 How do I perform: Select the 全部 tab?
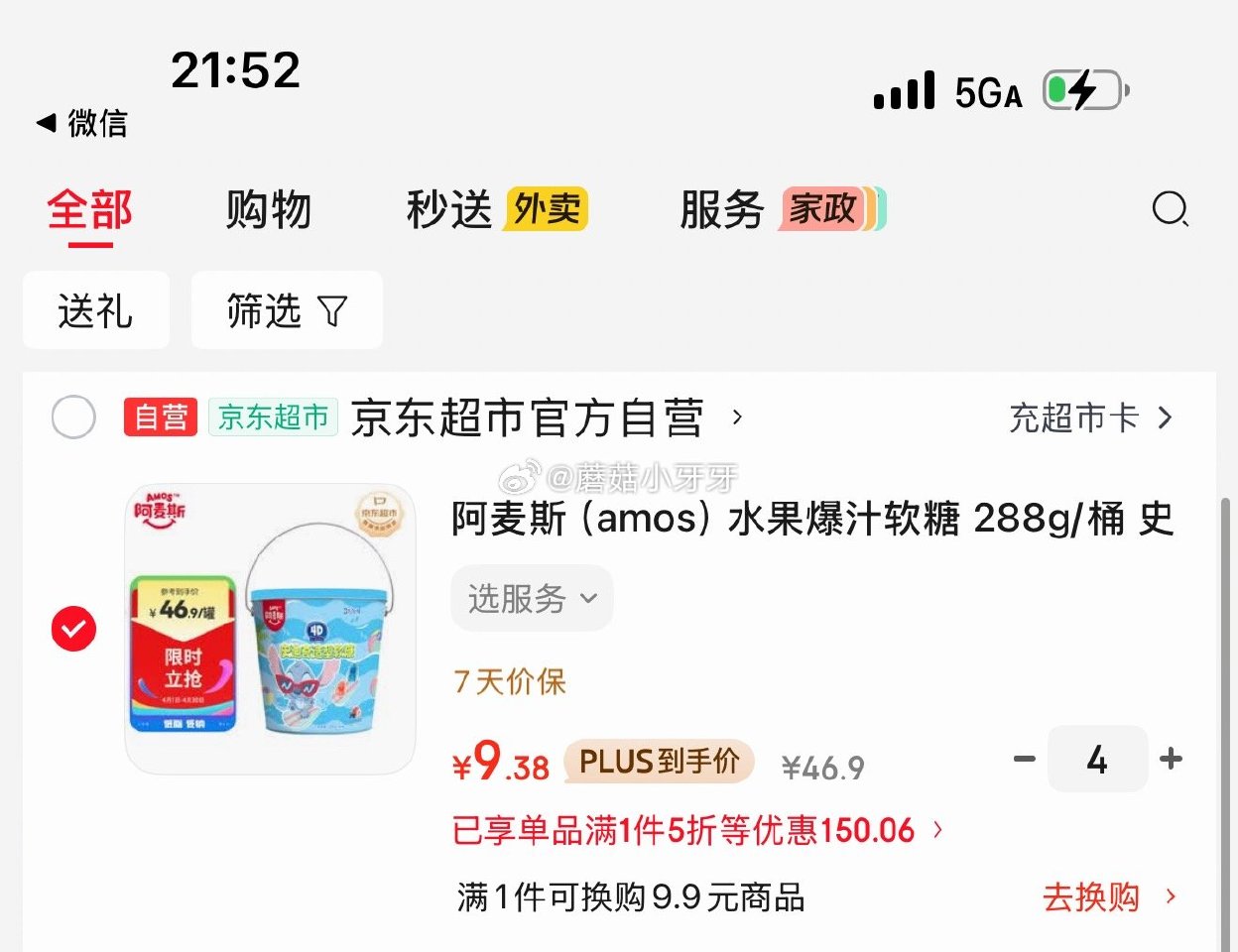tap(89, 209)
